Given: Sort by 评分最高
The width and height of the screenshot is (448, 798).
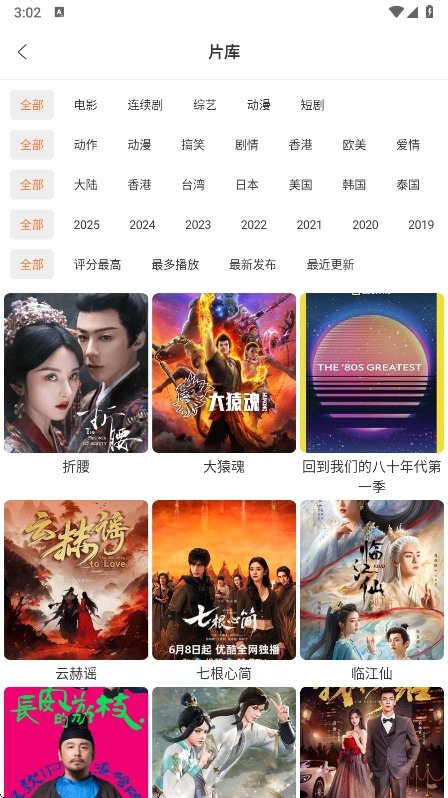Looking at the screenshot, I should click(x=97, y=264).
